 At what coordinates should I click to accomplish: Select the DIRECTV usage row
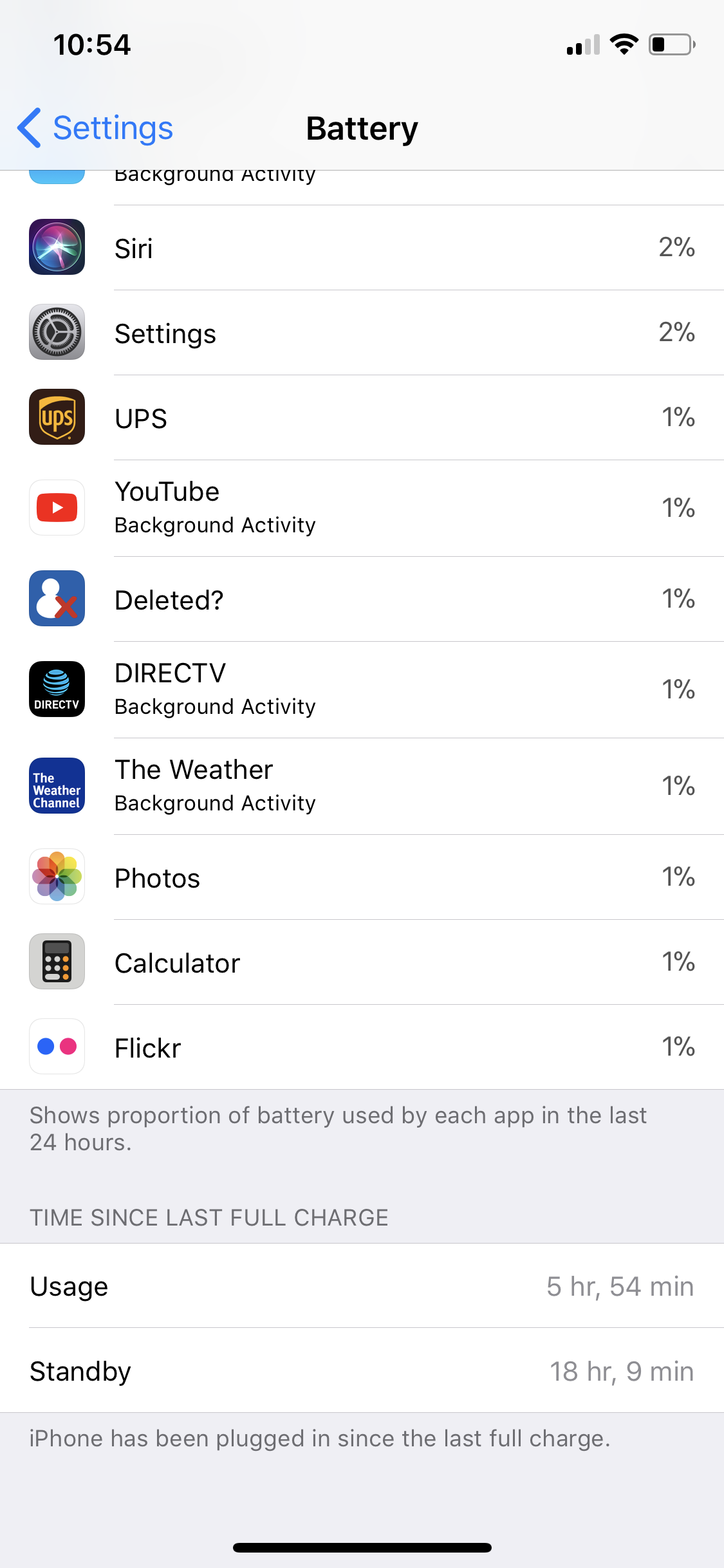(x=362, y=690)
